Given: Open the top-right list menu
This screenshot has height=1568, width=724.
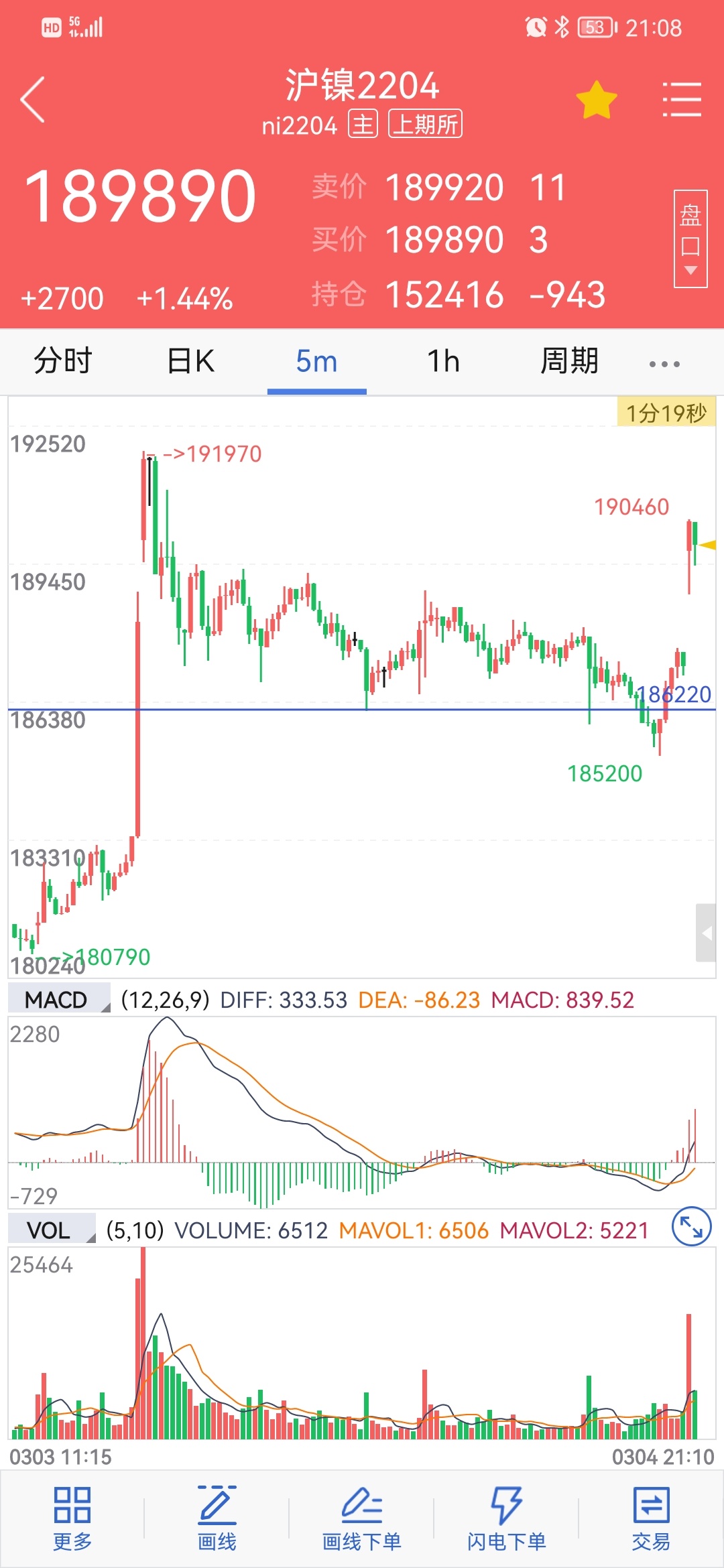Looking at the screenshot, I should click(681, 99).
